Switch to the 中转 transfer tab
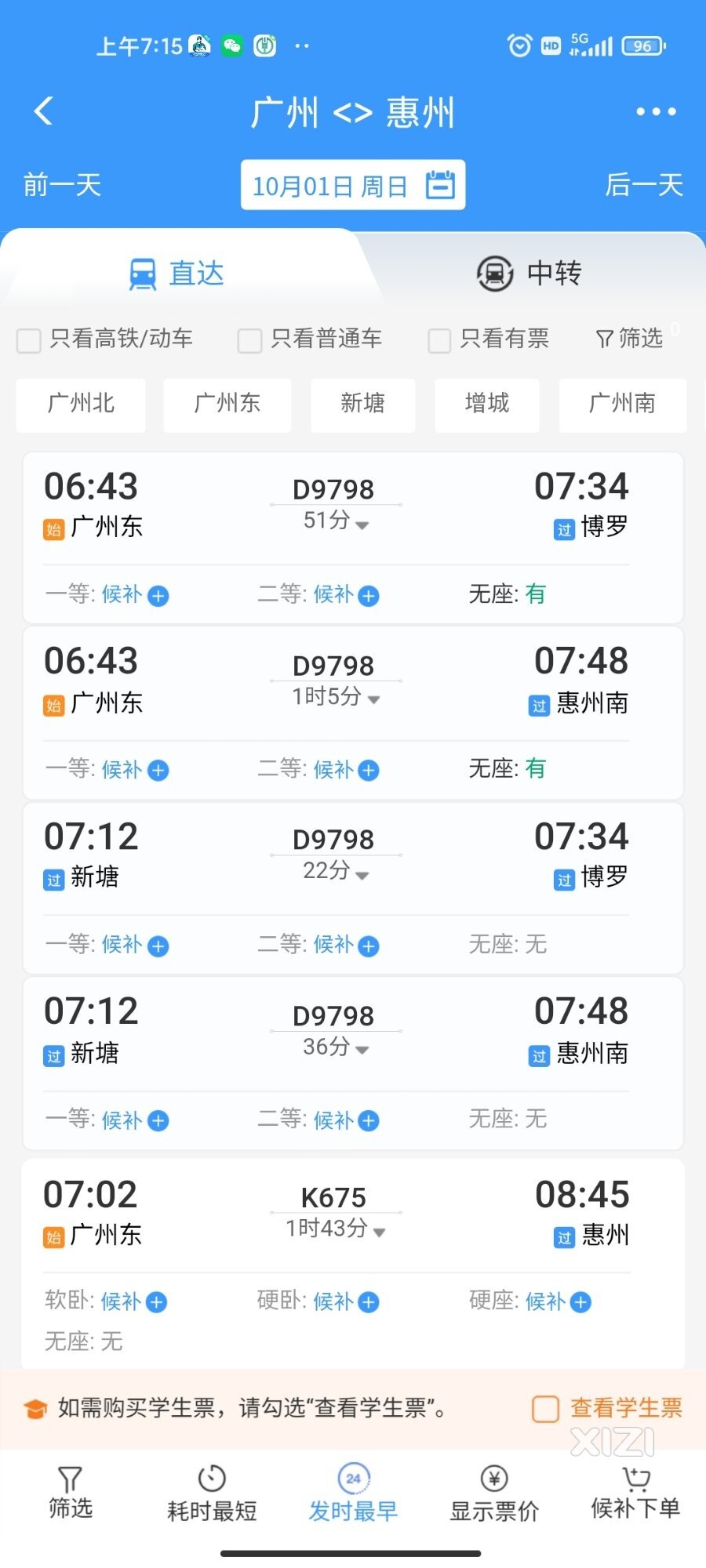Image resolution: width=706 pixels, height=1568 pixels. pos(529,274)
